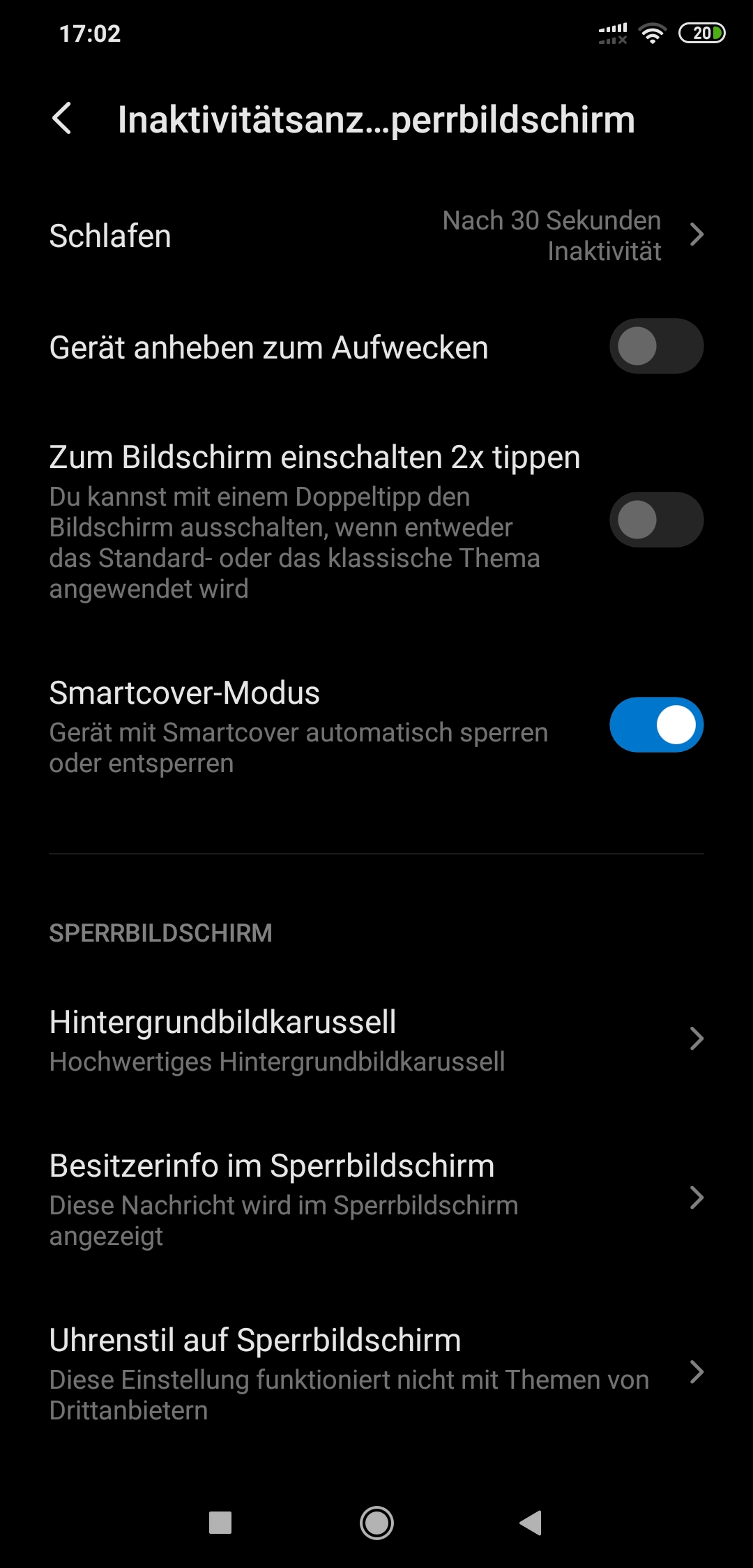Viewport: 753px width, 1568px height.
Task: Open Uhrenstil auf Sperrbildschirm
Action: click(376, 1373)
